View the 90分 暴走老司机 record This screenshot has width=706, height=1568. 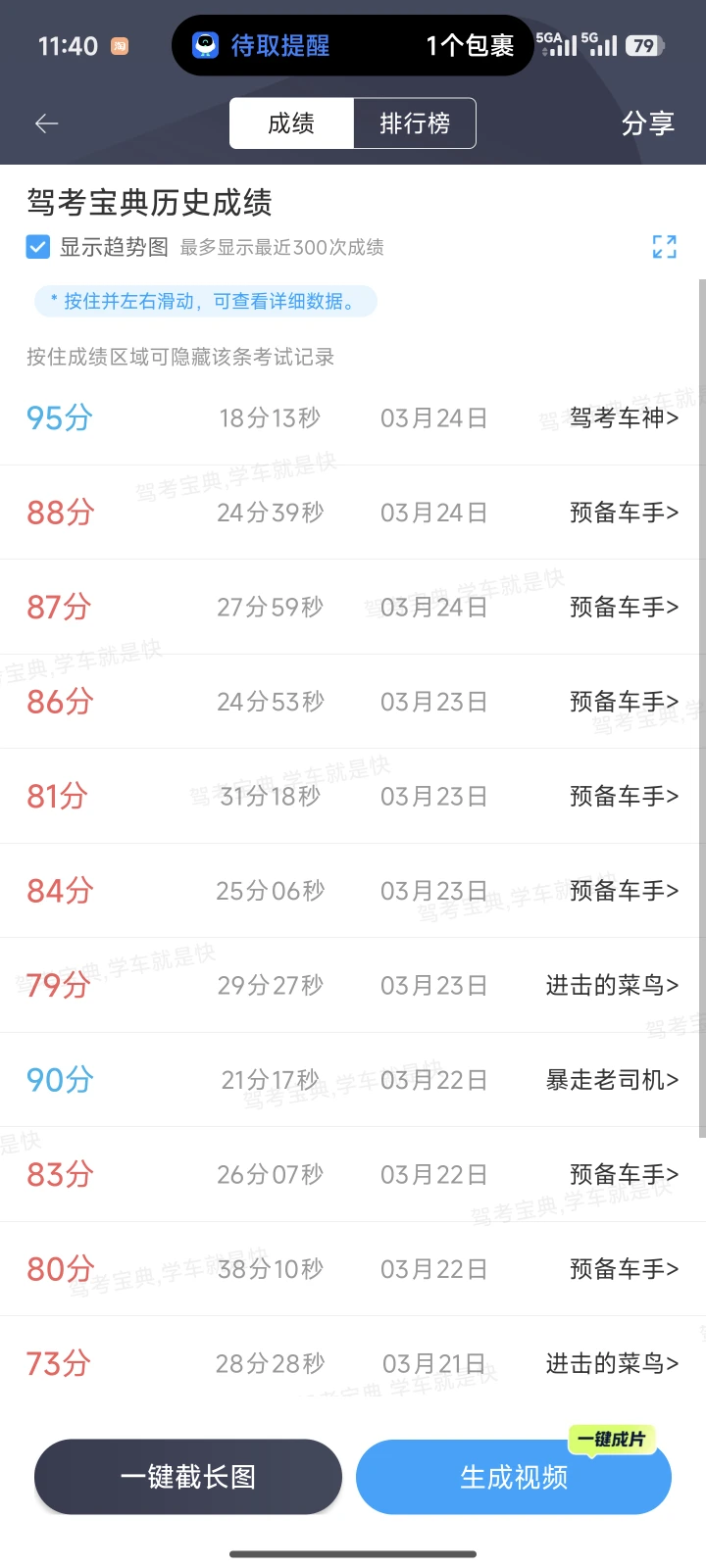tap(612, 1080)
